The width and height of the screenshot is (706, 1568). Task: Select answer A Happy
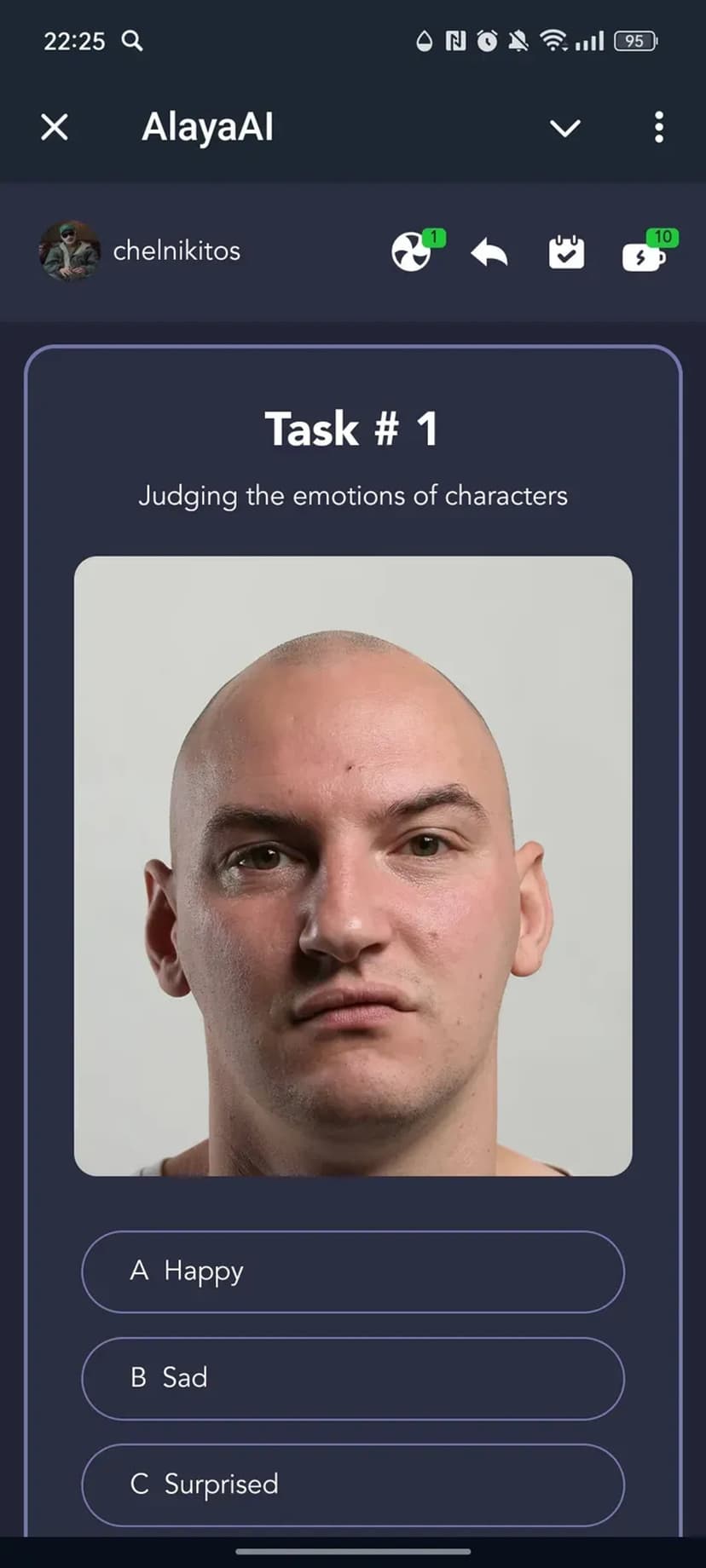353,1271
